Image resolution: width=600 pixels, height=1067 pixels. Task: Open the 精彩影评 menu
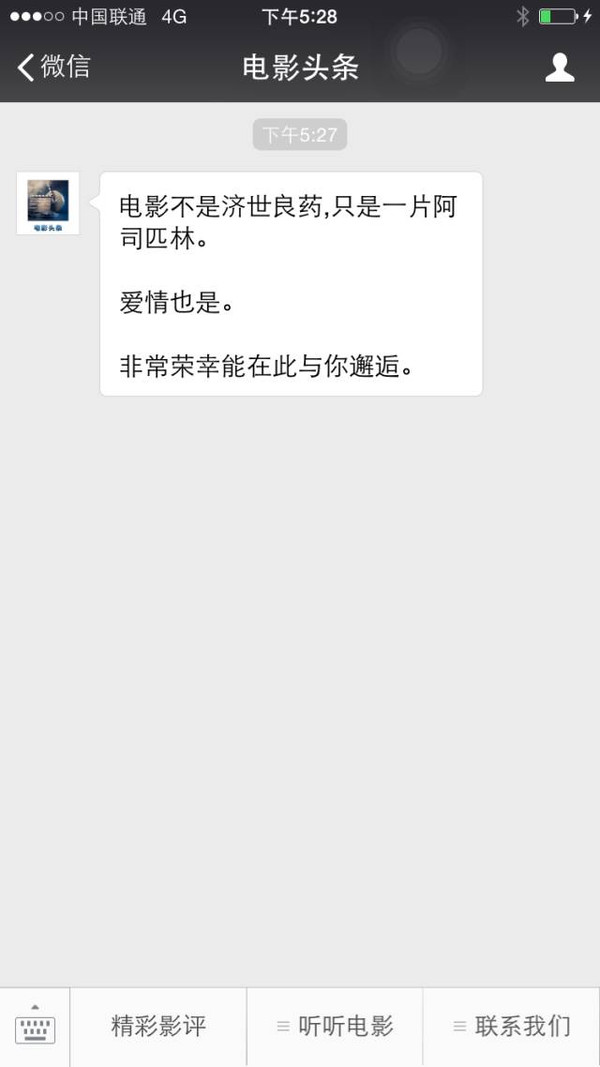pos(158,1026)
